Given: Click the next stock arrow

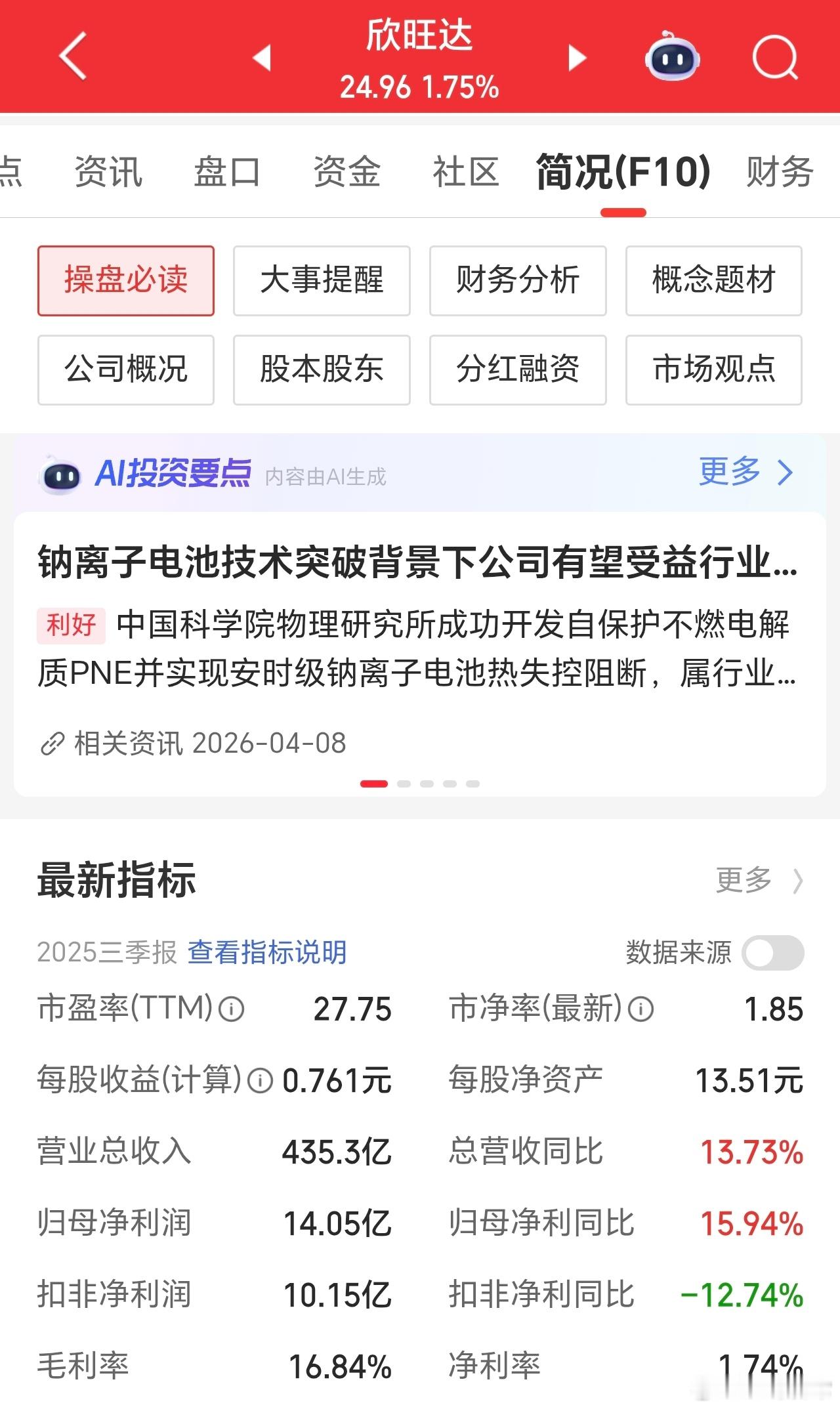Looking at the screenshot, I should [x=576, y=58].
